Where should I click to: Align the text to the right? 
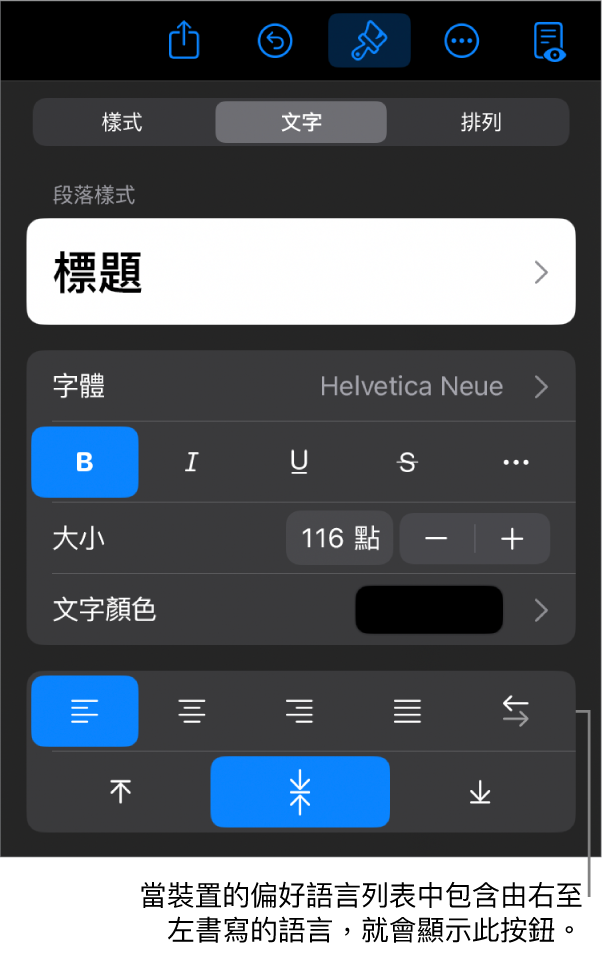(x=299, y=712)
